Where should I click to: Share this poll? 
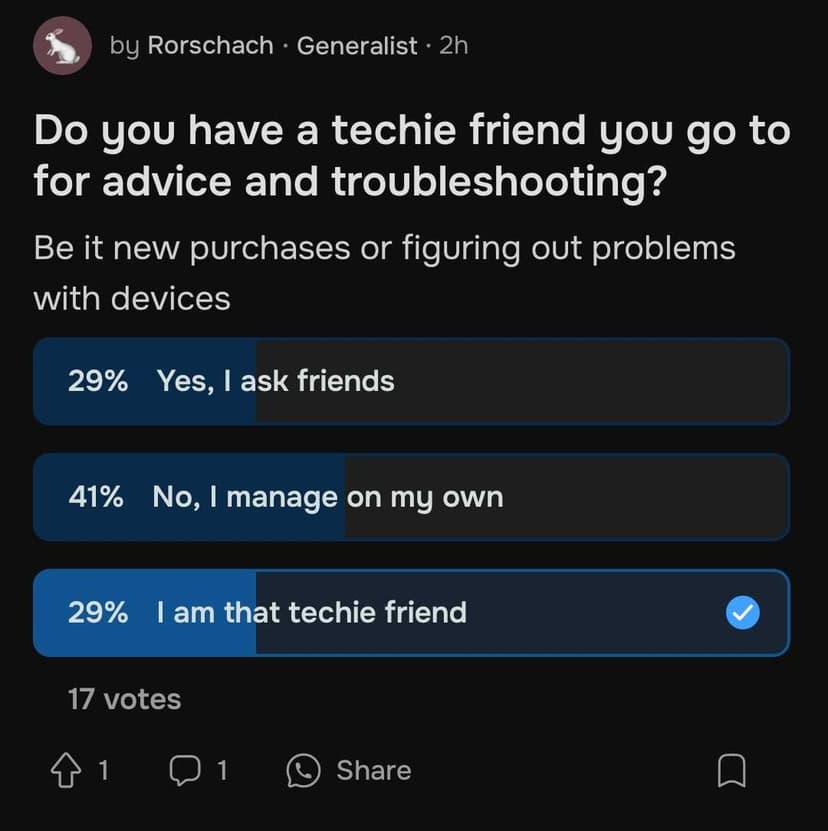(x=349, y=770)
